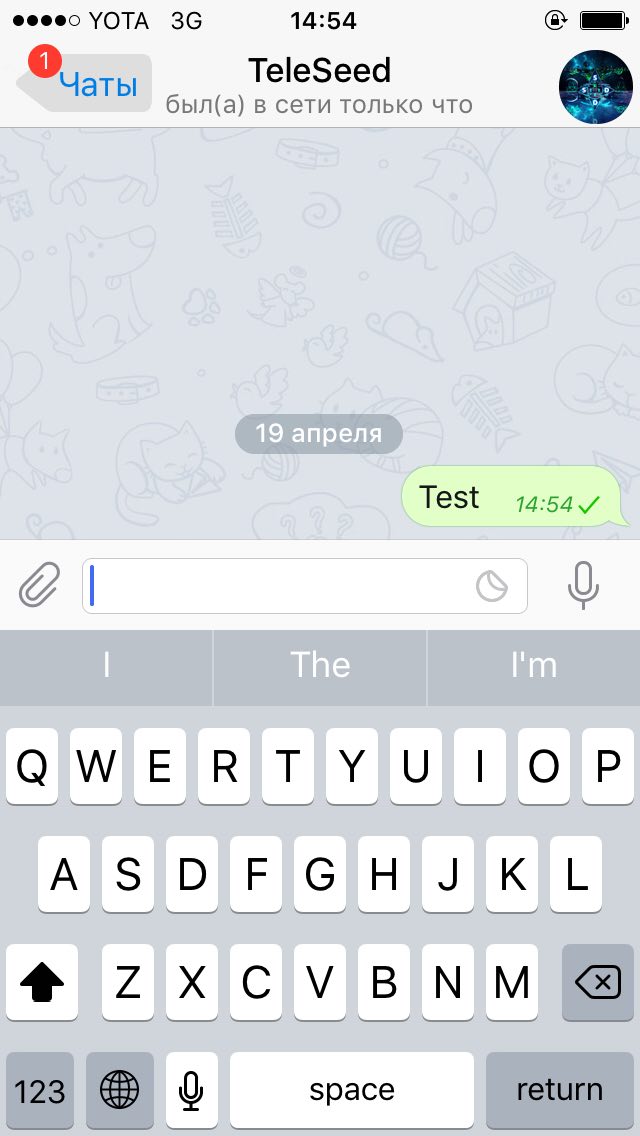The height and width of the screenshot is (1136, 640).
Task: Tap the attach paperclip icon
Action: pos(40,584)
